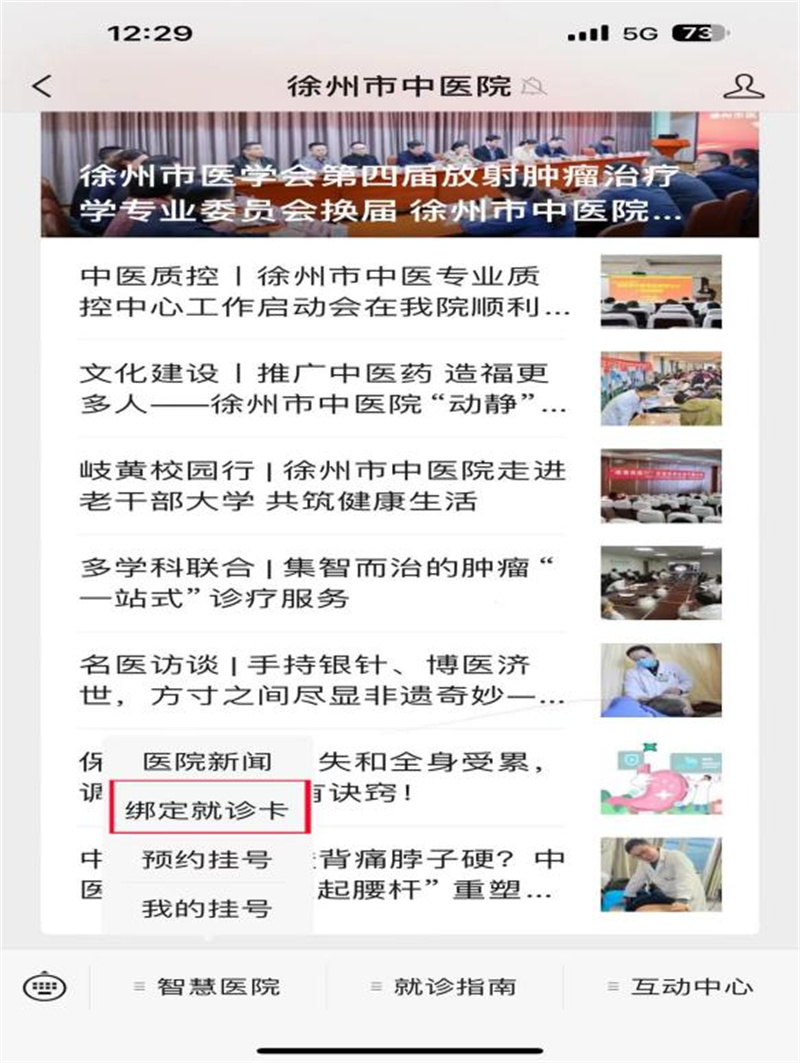Switch to keyboard input mode
This screenshot has width=800, height=1063.
point(45,987)
